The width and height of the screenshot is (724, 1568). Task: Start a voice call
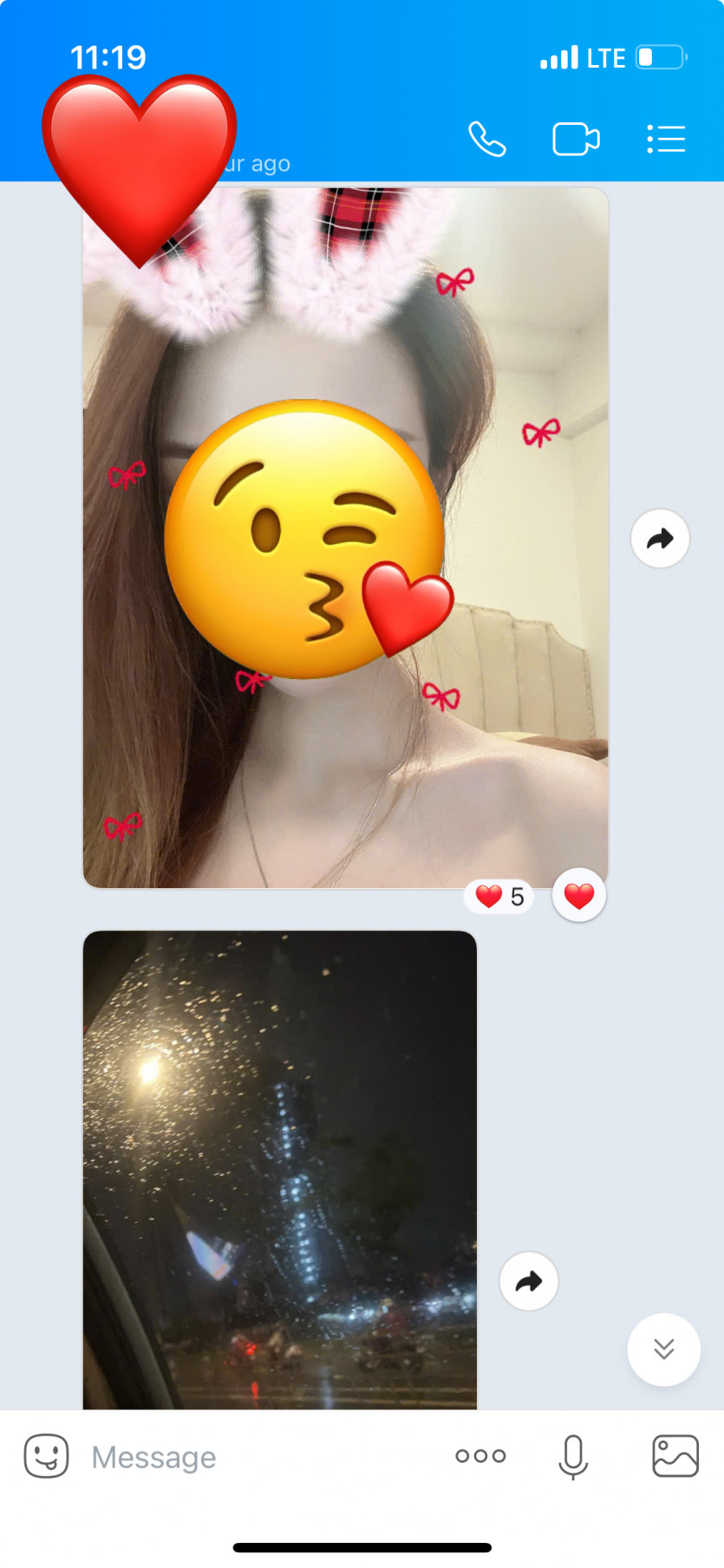tap(486, 139)
